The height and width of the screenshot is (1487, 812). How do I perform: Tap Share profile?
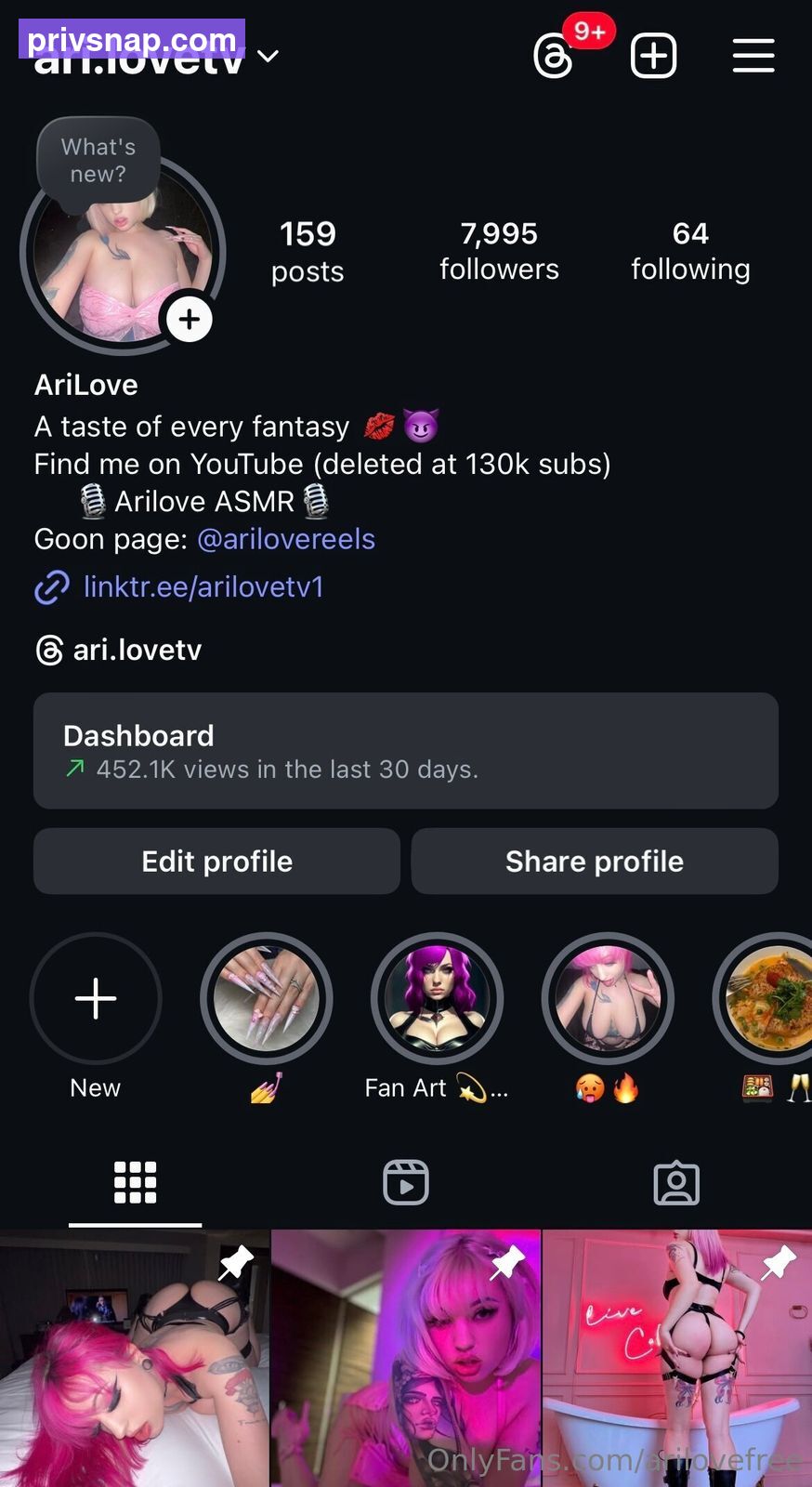coord(595,862)
